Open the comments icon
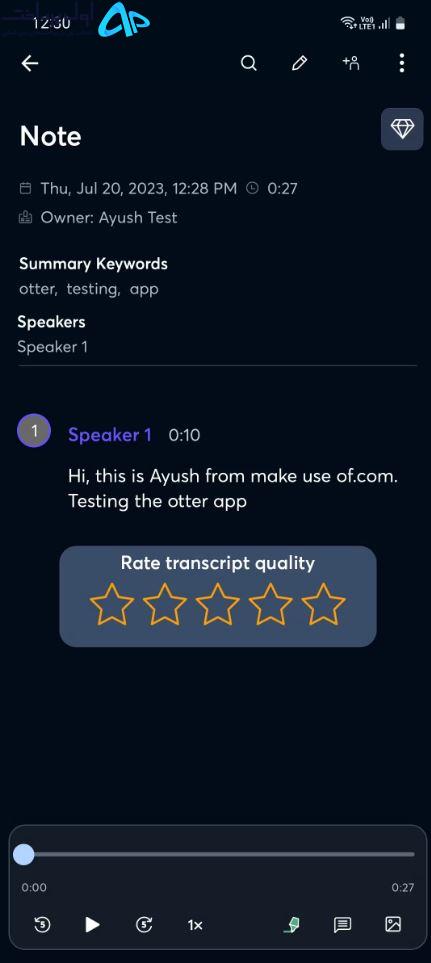The width and height of the screenshot is (431, 963). pos(343,924)
